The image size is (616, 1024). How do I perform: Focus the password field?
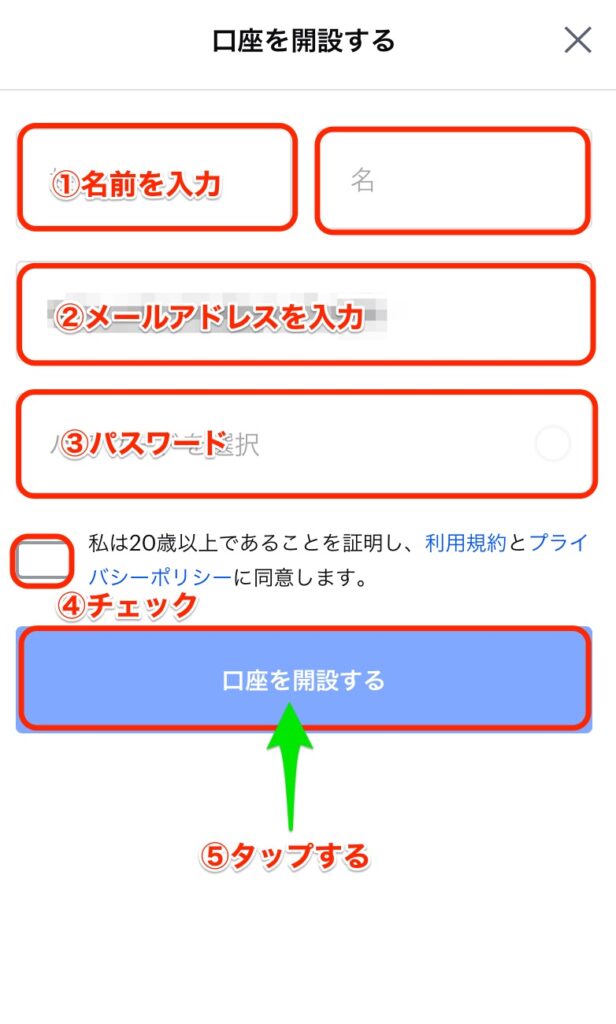[x=280, y=443]
